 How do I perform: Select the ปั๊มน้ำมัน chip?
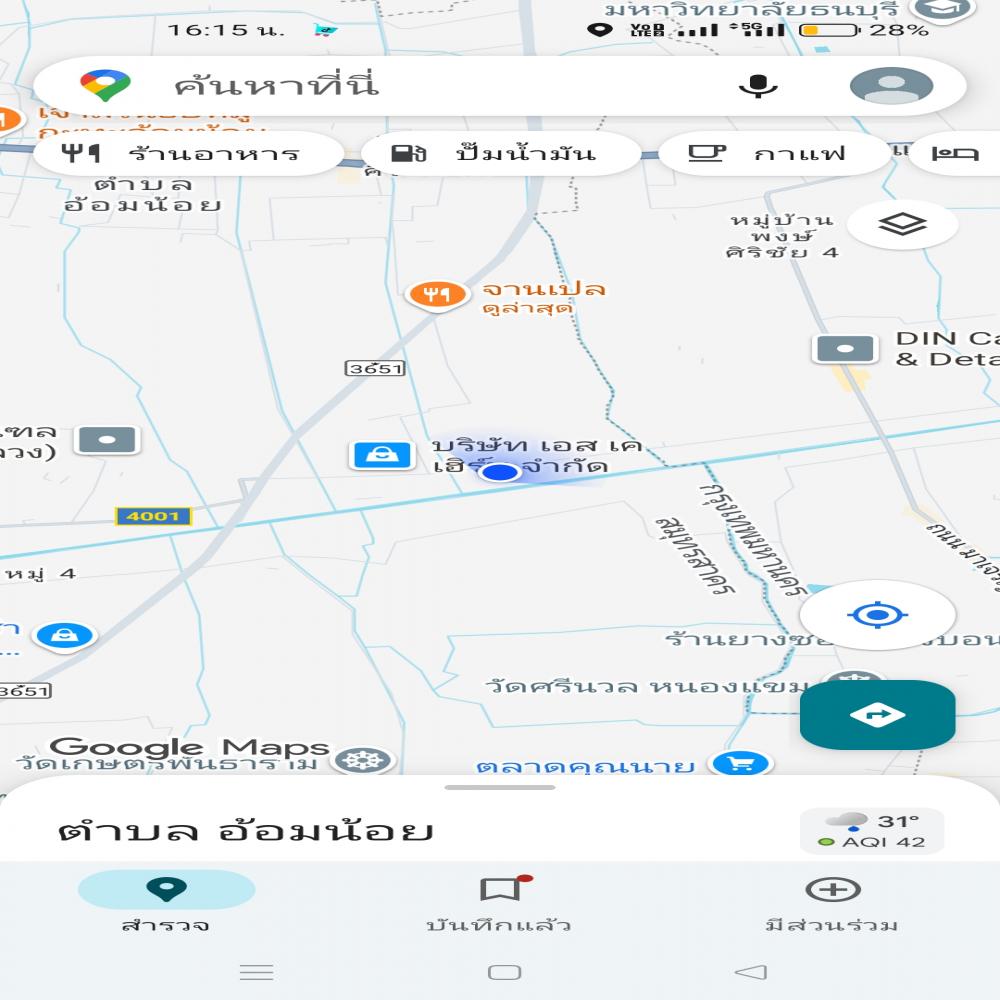(500, 154)
